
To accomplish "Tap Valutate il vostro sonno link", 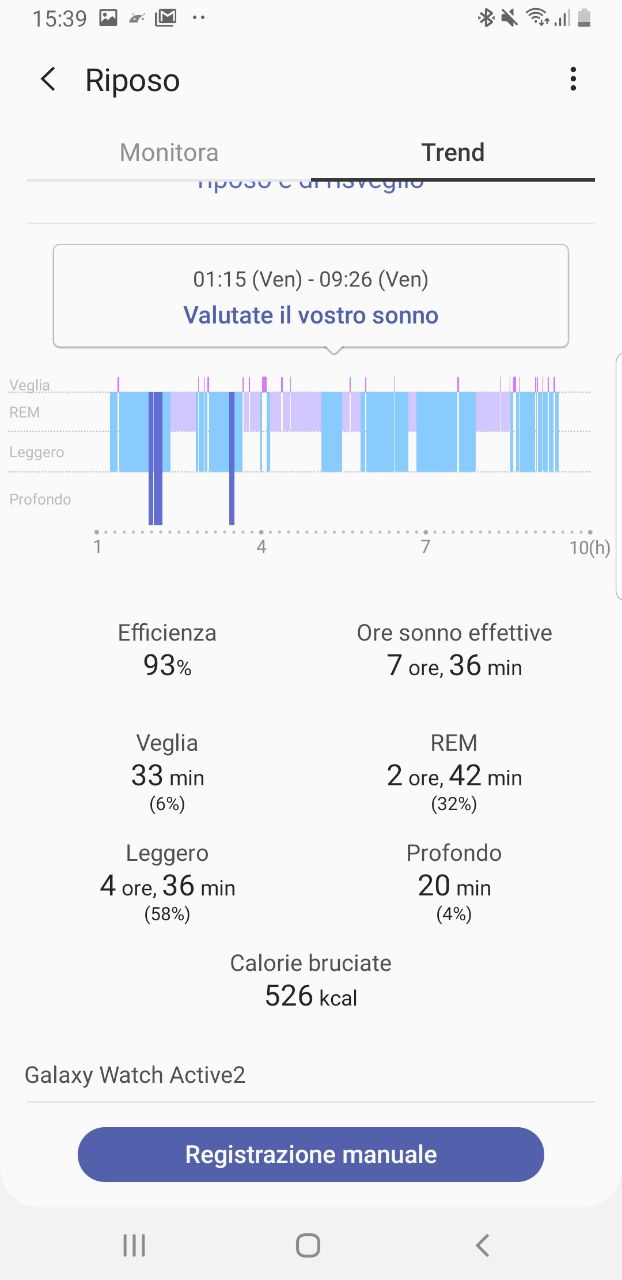I will 311,315.
